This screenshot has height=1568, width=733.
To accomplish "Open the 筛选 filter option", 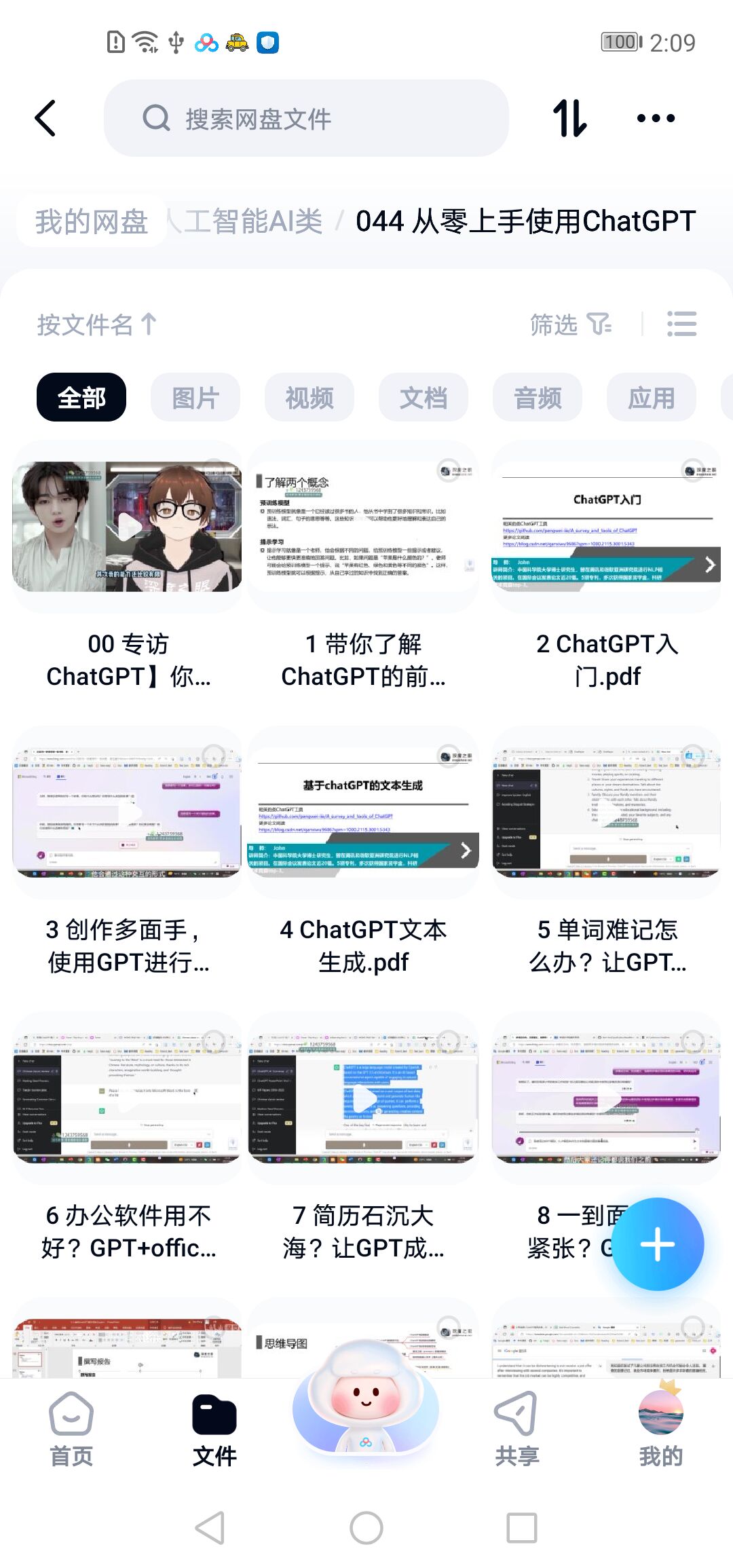I will [x=570, y=324].
